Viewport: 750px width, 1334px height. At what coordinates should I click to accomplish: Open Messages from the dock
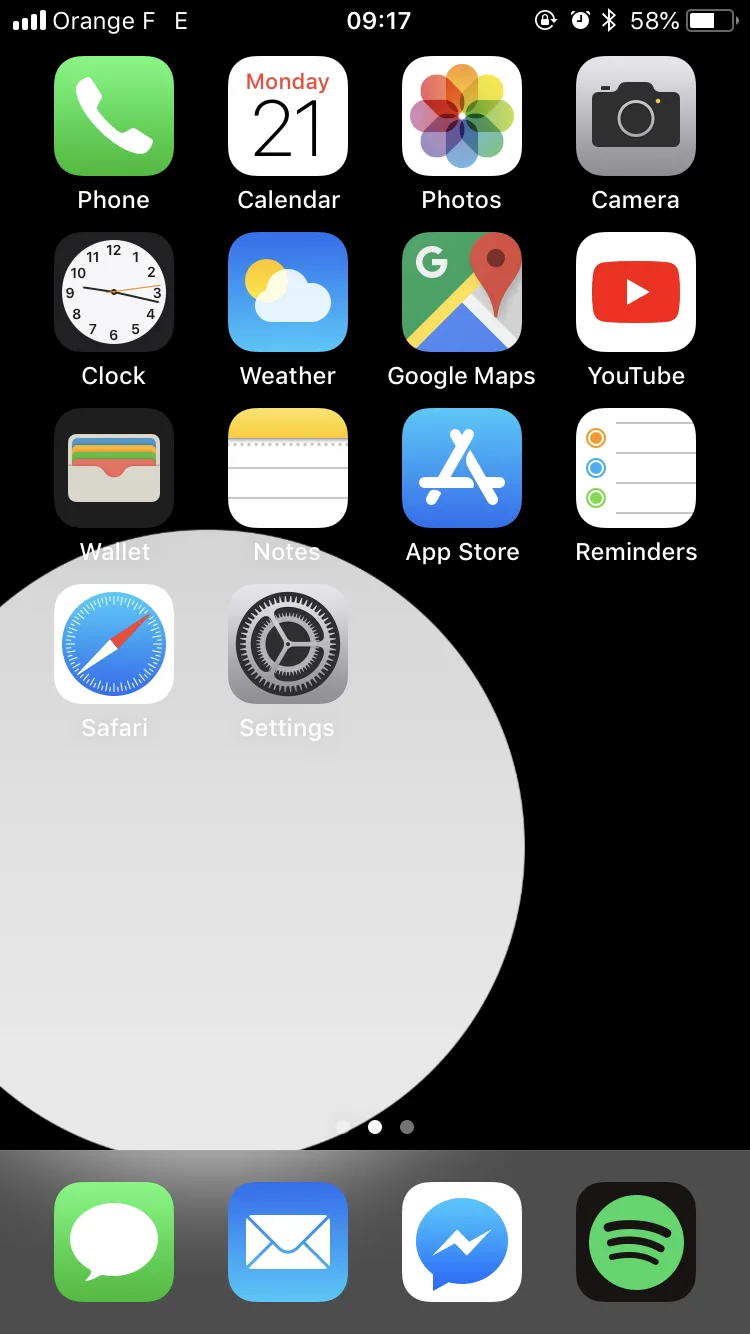[114, 1242]
